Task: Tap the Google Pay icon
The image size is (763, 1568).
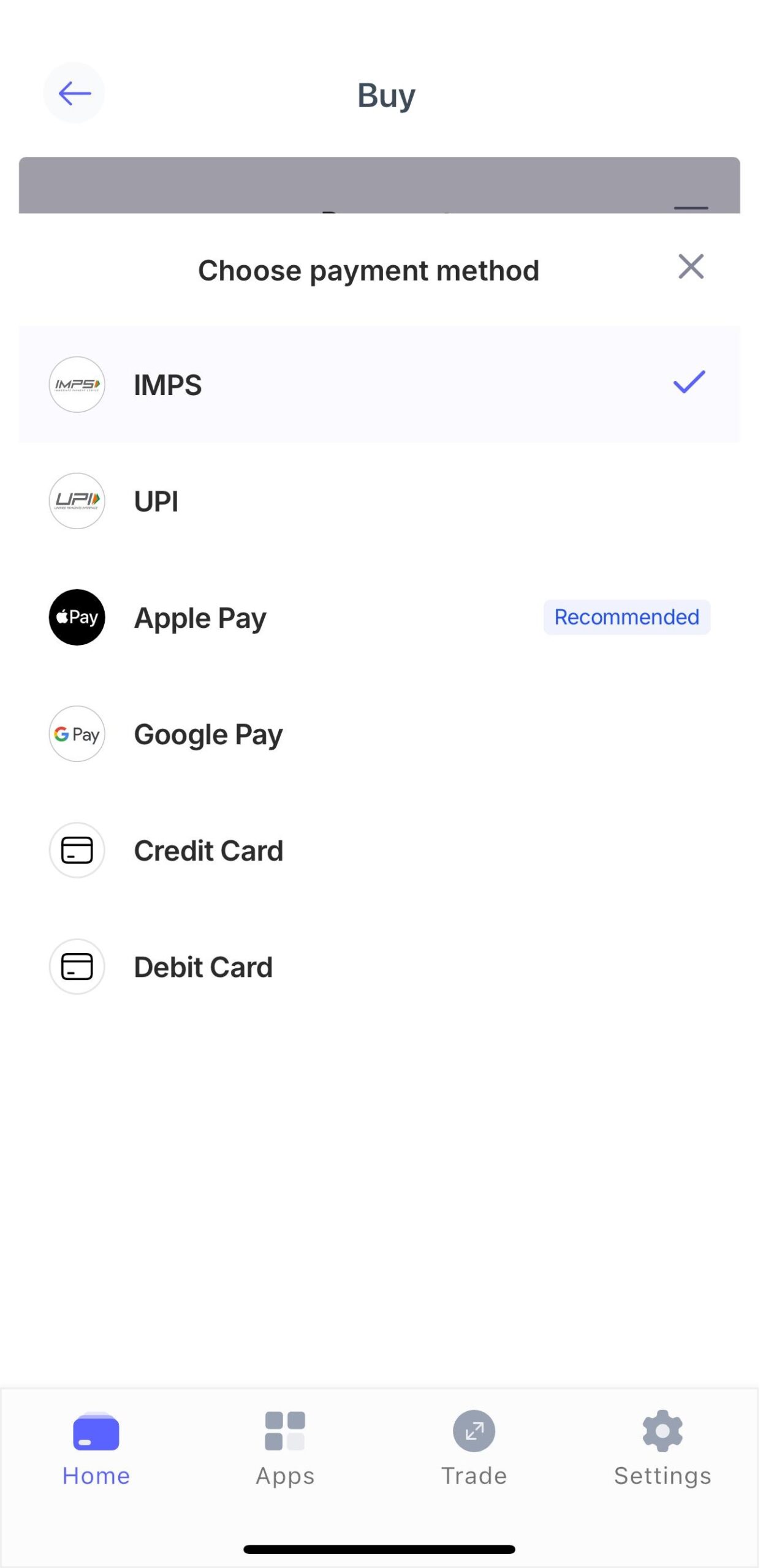Action: pyautogui.click(x=77, y=734)
